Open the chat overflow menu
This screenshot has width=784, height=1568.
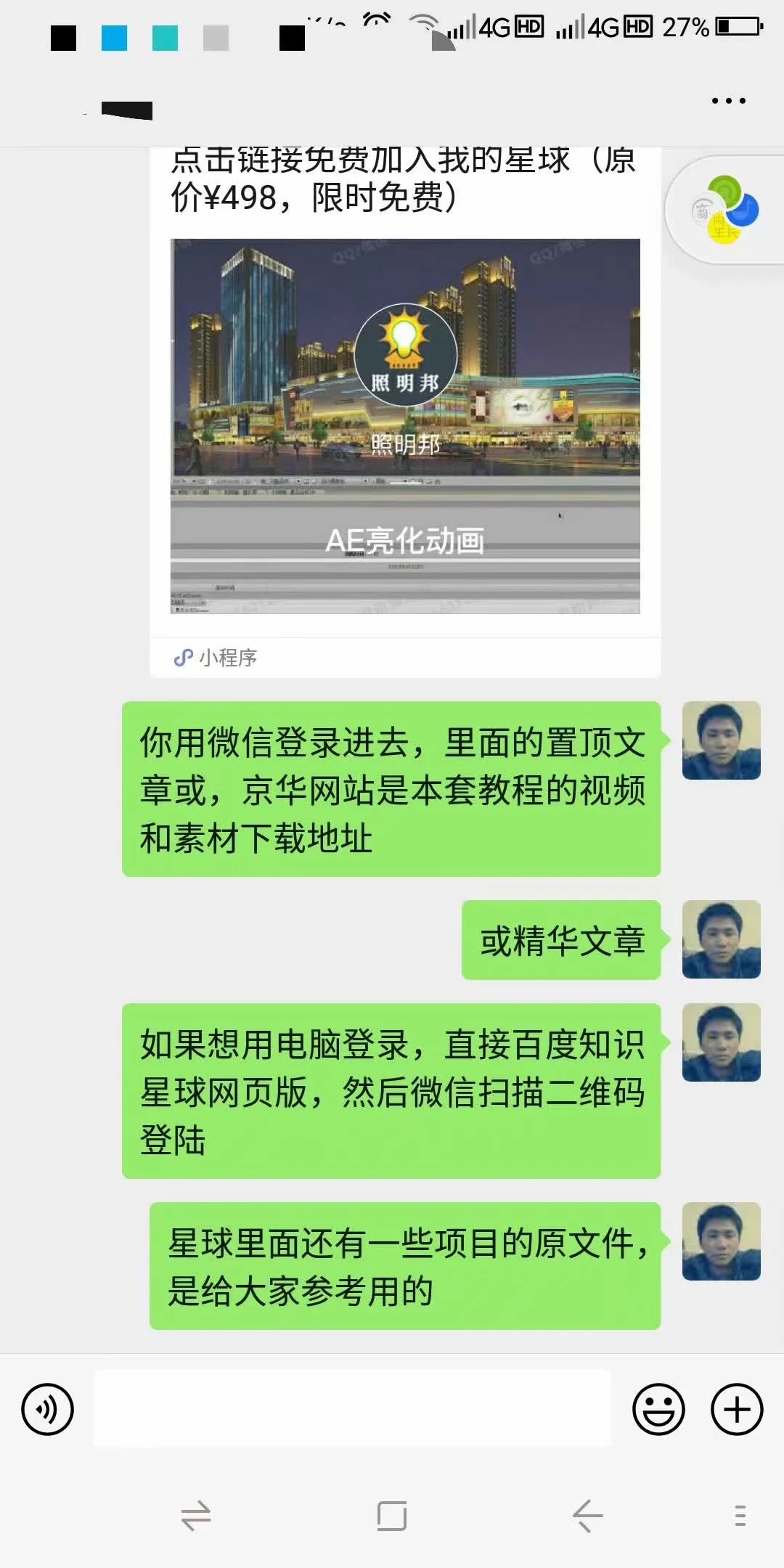[728, 101]
